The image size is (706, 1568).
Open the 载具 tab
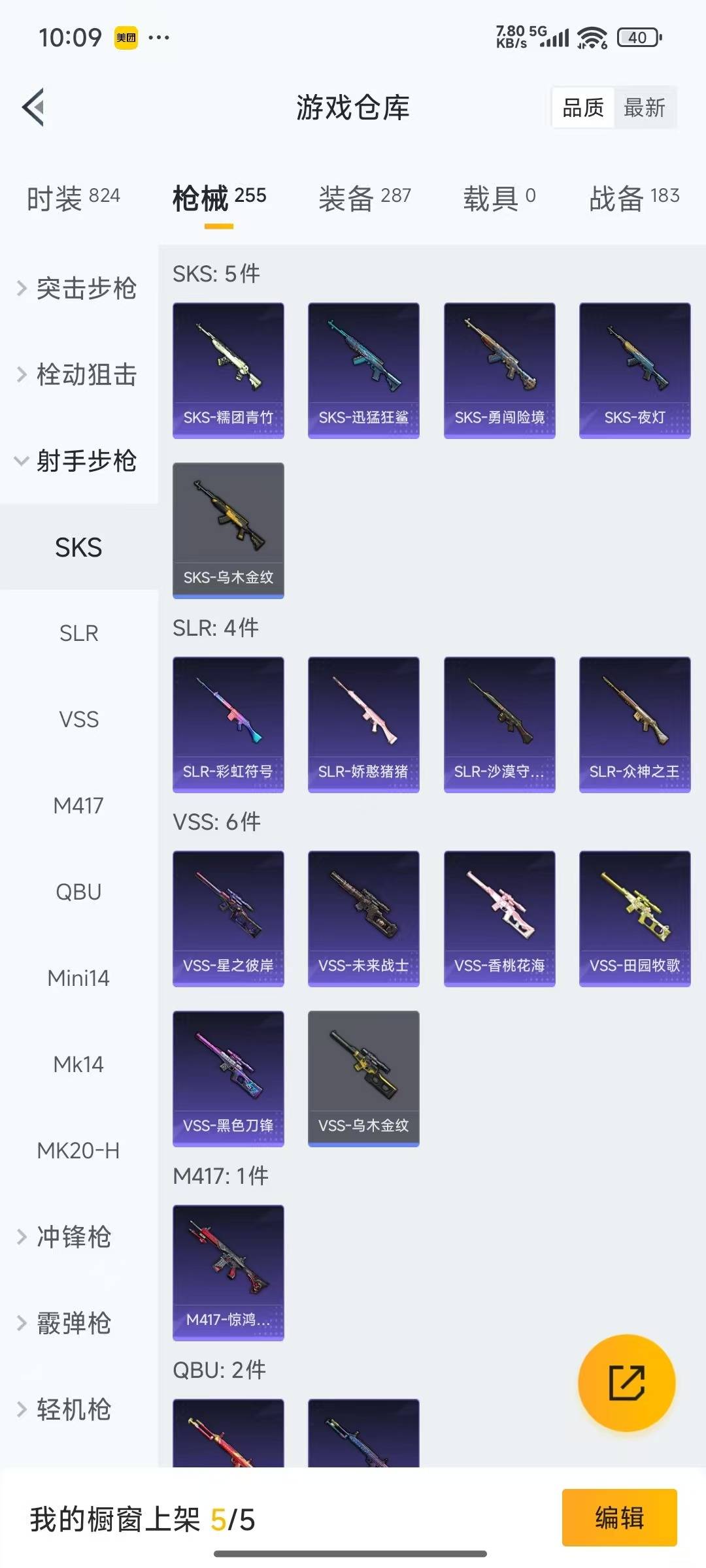click(x=499, y=199)
